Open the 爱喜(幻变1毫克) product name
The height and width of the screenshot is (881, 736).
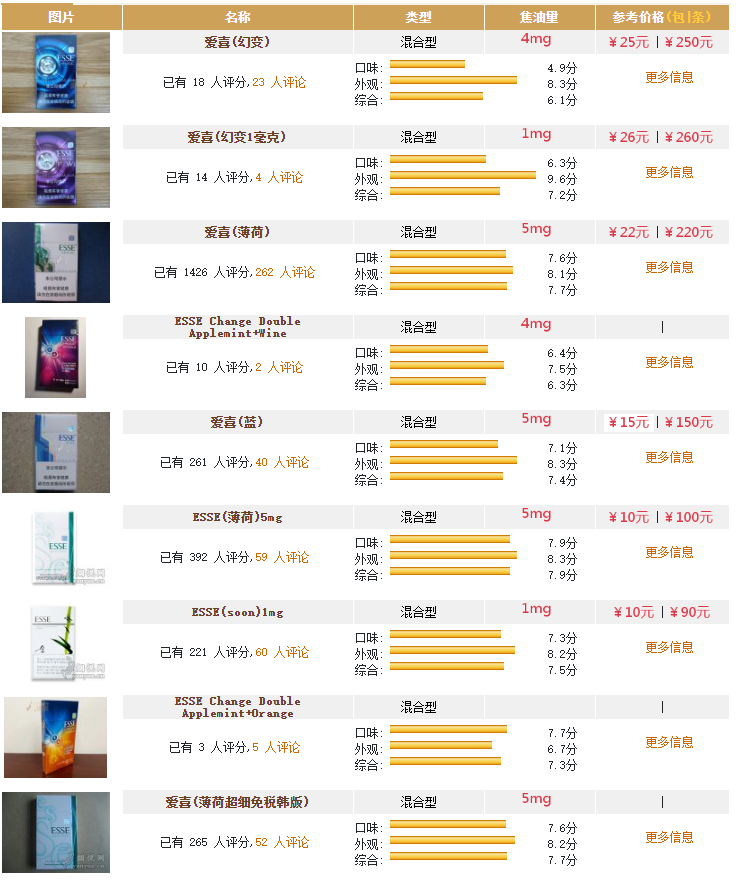click(x=237, y=137)
